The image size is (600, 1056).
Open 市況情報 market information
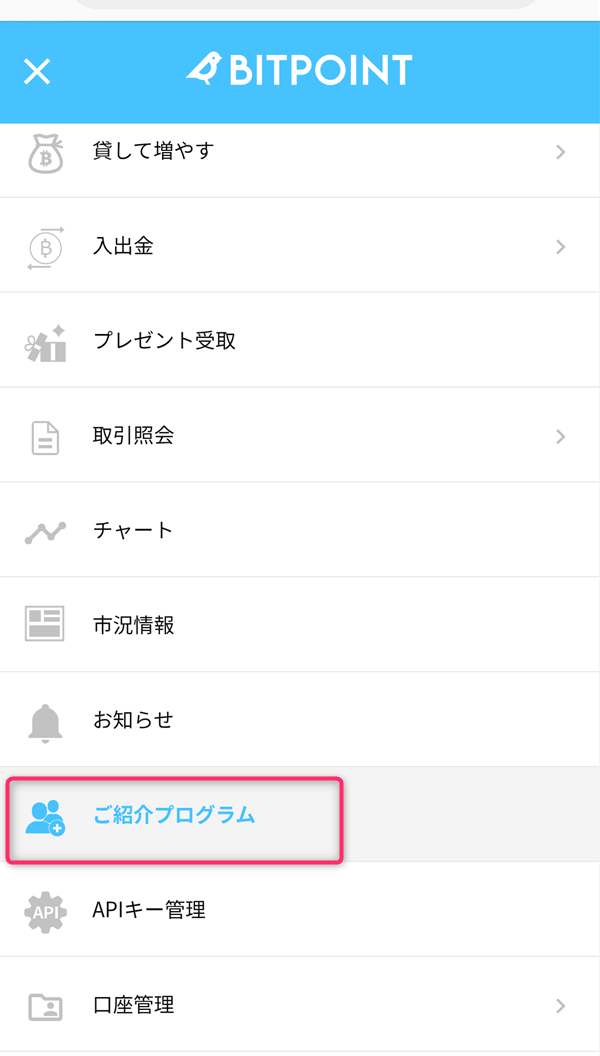point(300,626)
